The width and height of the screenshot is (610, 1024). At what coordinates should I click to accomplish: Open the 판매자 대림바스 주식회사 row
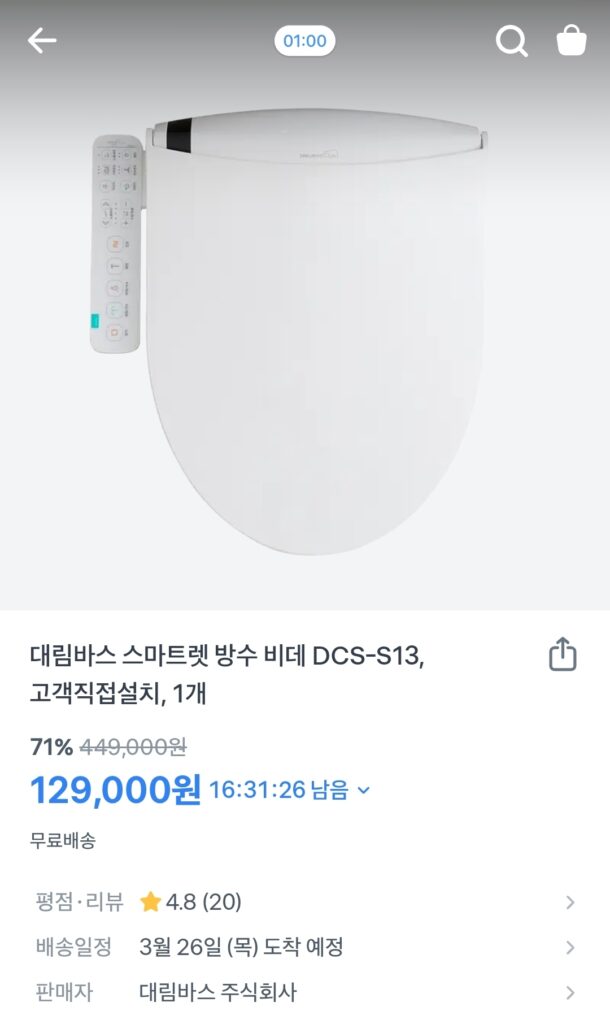coord(304,992)
